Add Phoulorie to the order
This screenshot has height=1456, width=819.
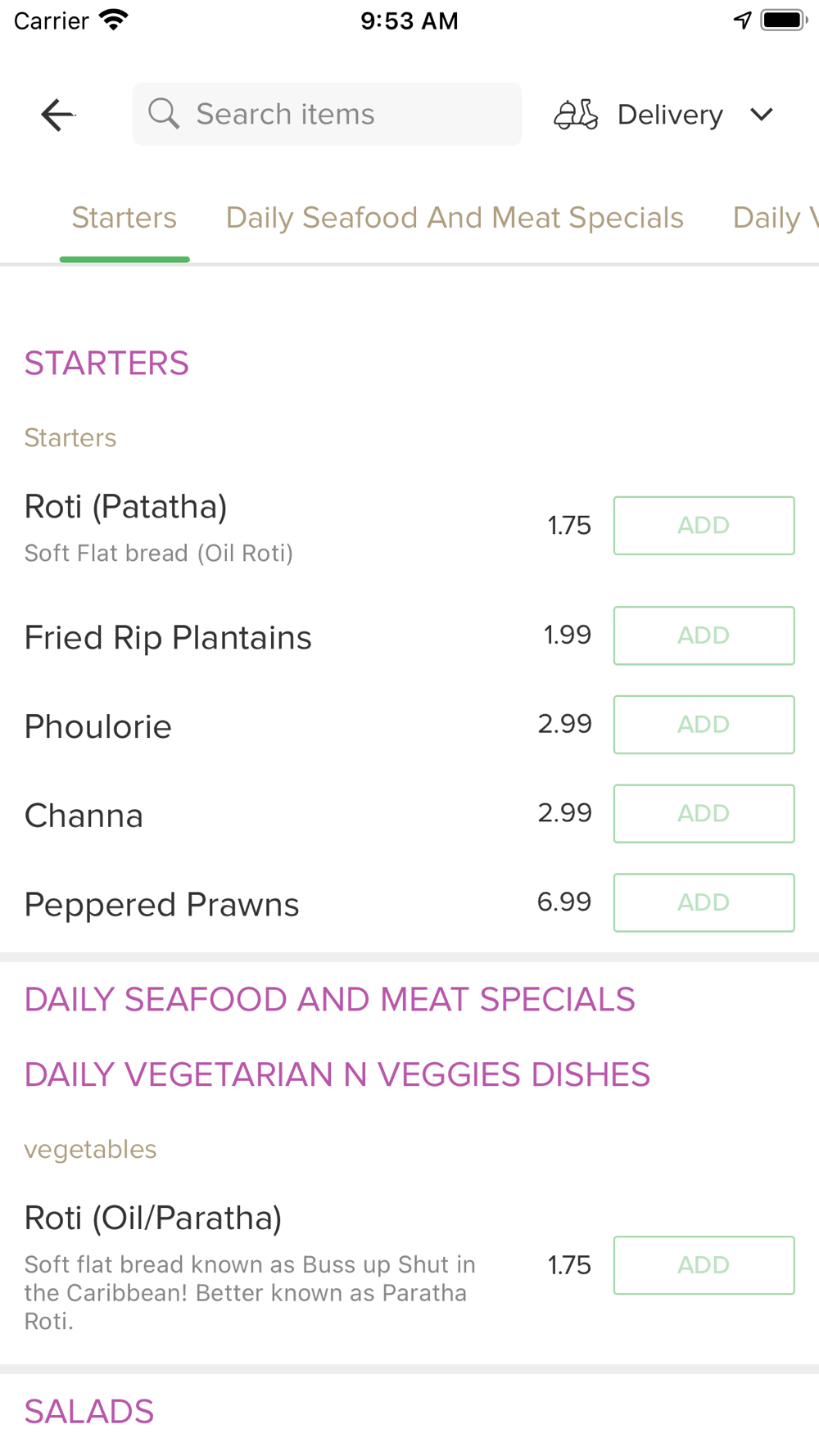point(704,725)
